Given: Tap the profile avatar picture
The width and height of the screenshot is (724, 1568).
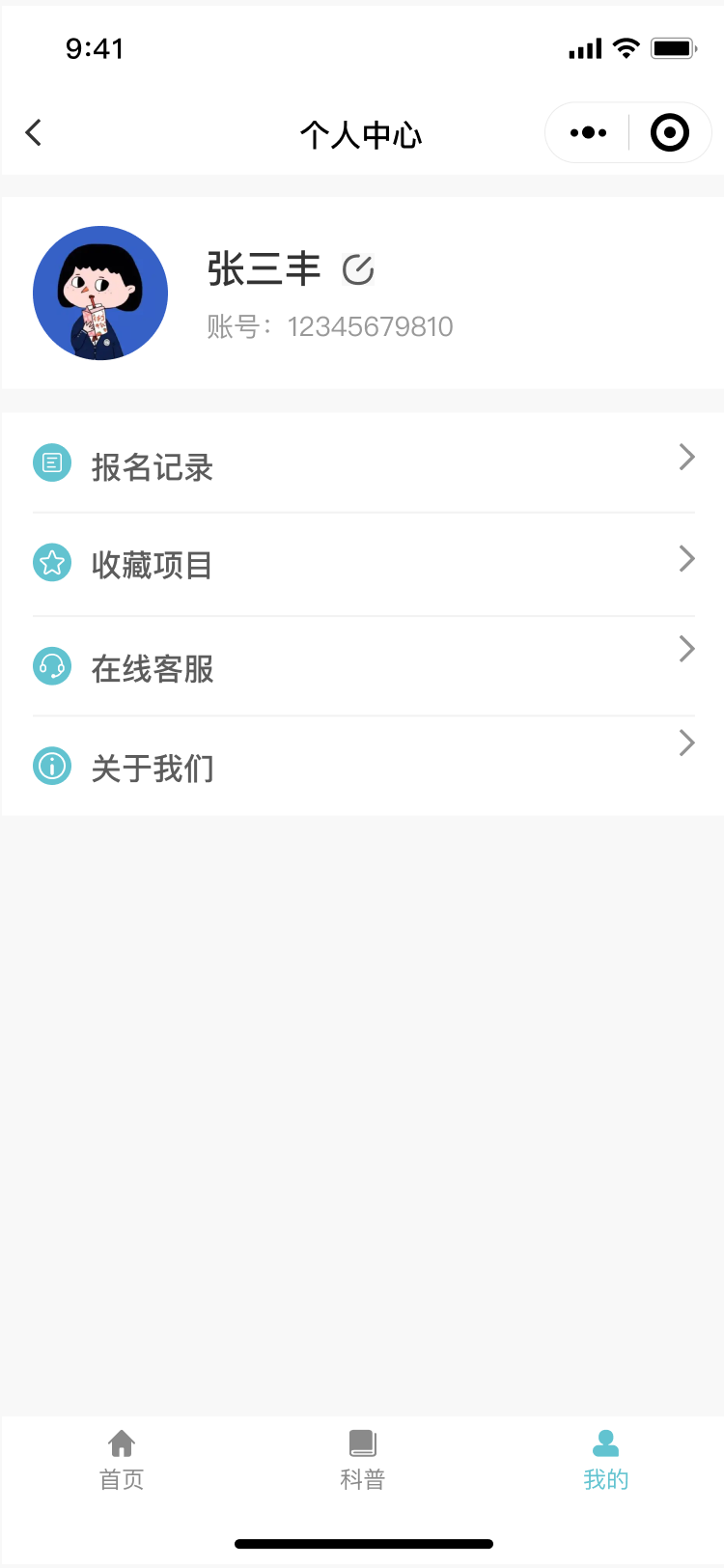Looking at the screenshot, I should [x=100, y=294].
